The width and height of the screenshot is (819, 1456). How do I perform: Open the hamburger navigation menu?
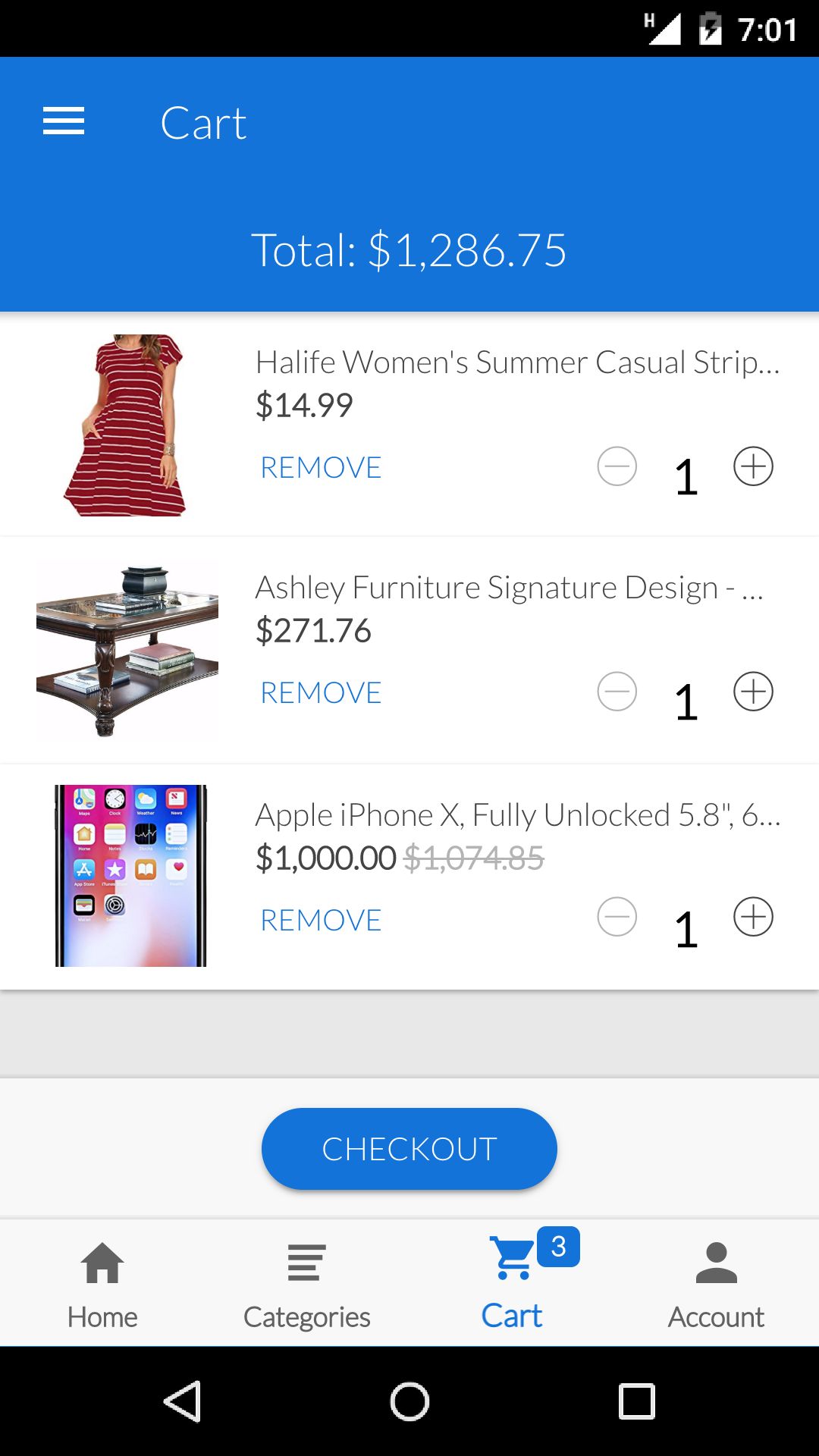click(x=64, y=121)
